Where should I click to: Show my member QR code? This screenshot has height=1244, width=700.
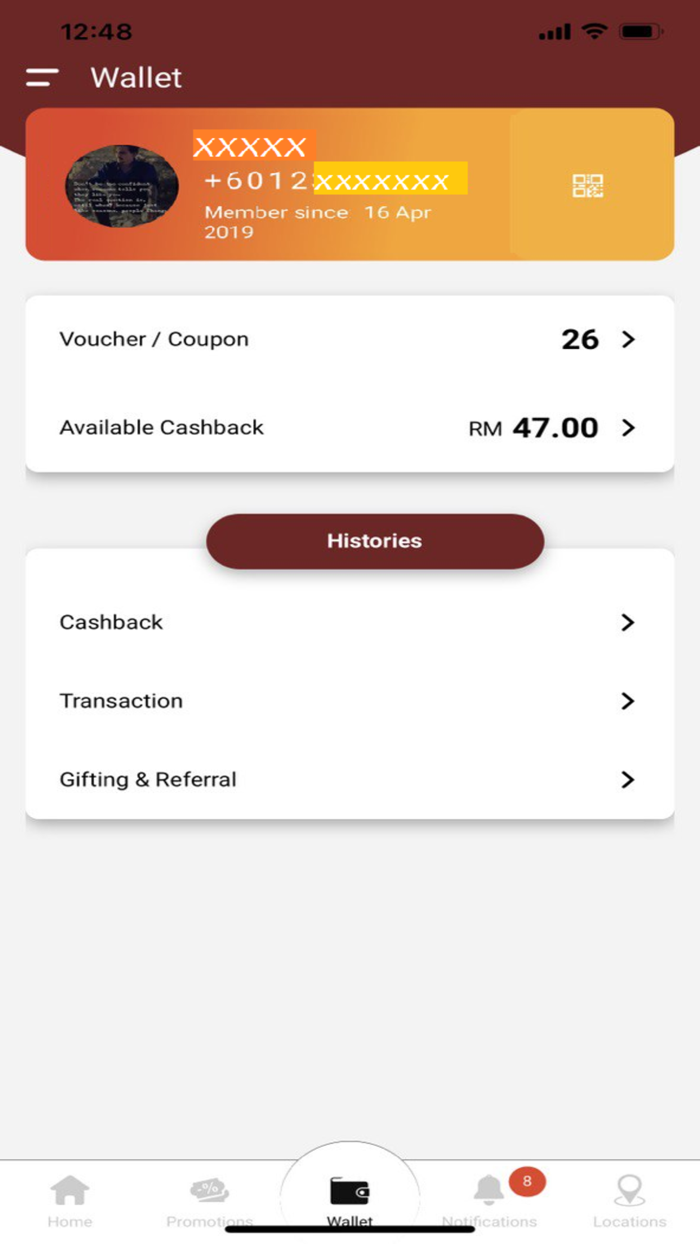point(588,186)
